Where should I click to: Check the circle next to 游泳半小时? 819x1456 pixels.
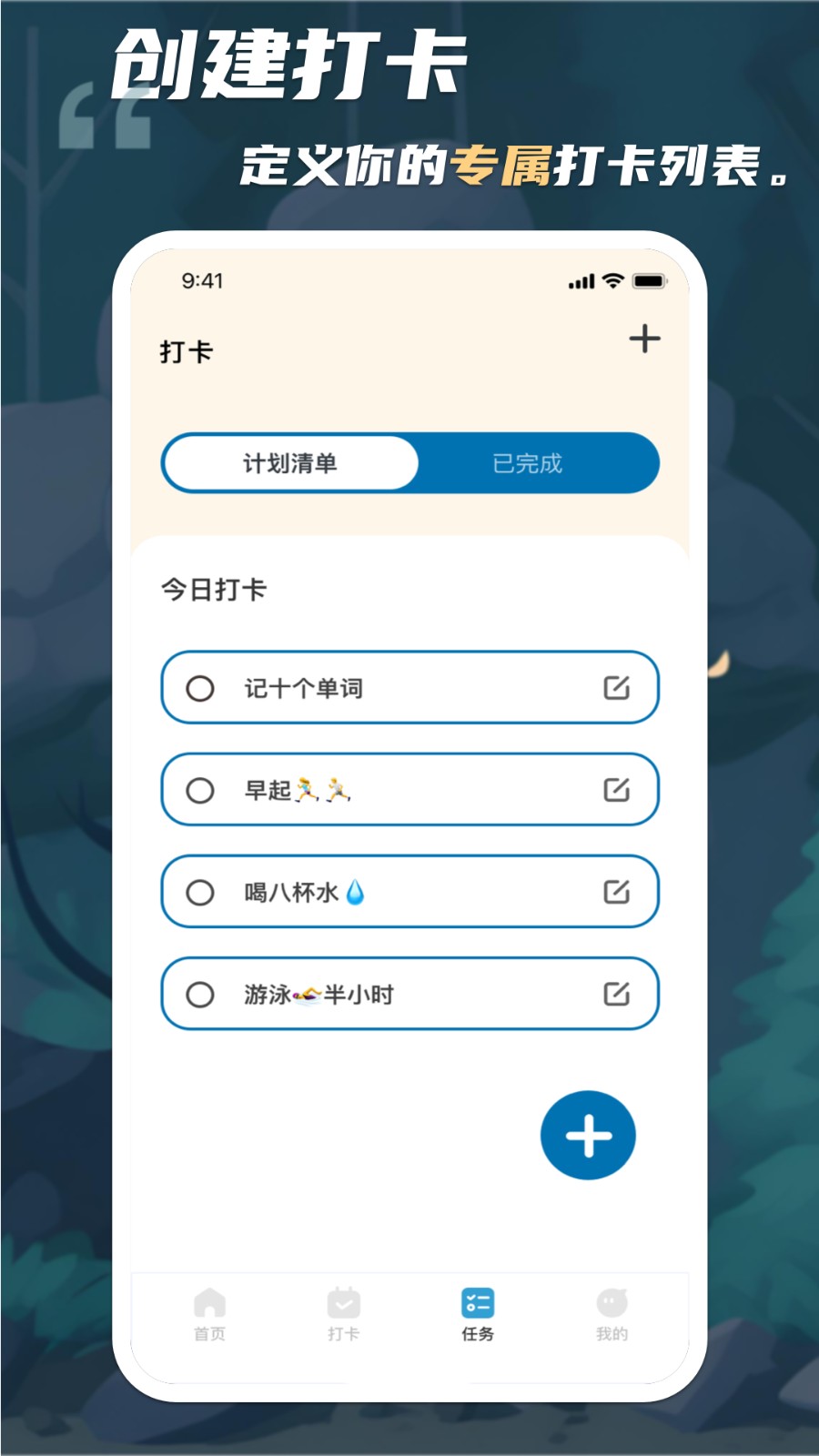coord(202,995)
